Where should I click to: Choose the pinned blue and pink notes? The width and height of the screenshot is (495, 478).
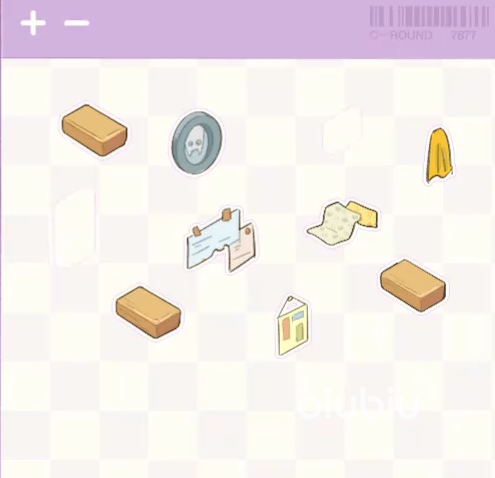point(222,240)
